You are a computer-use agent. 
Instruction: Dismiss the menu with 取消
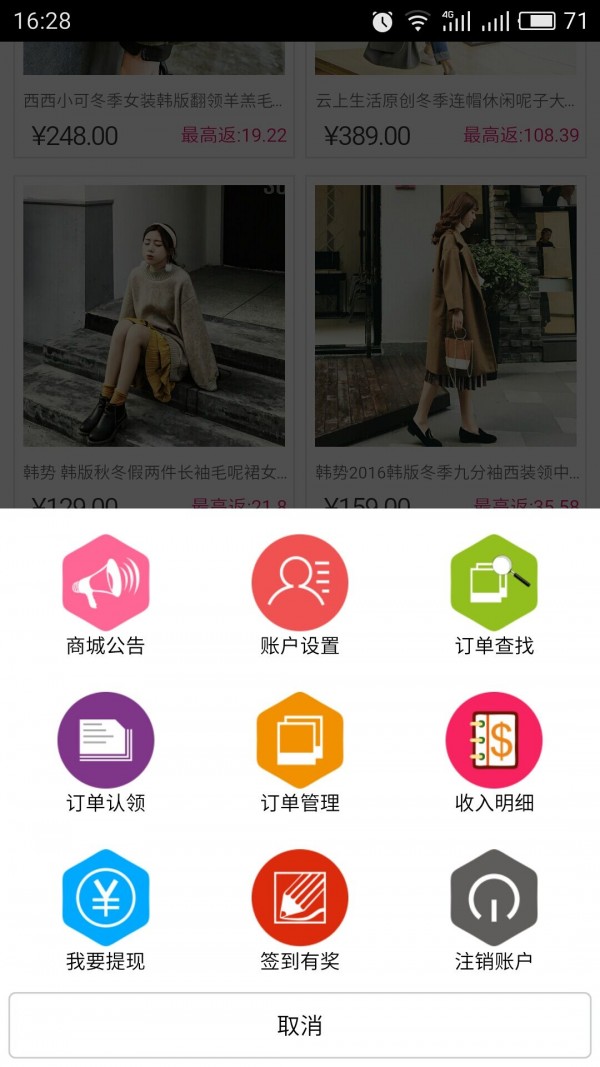coord(299,1025)
